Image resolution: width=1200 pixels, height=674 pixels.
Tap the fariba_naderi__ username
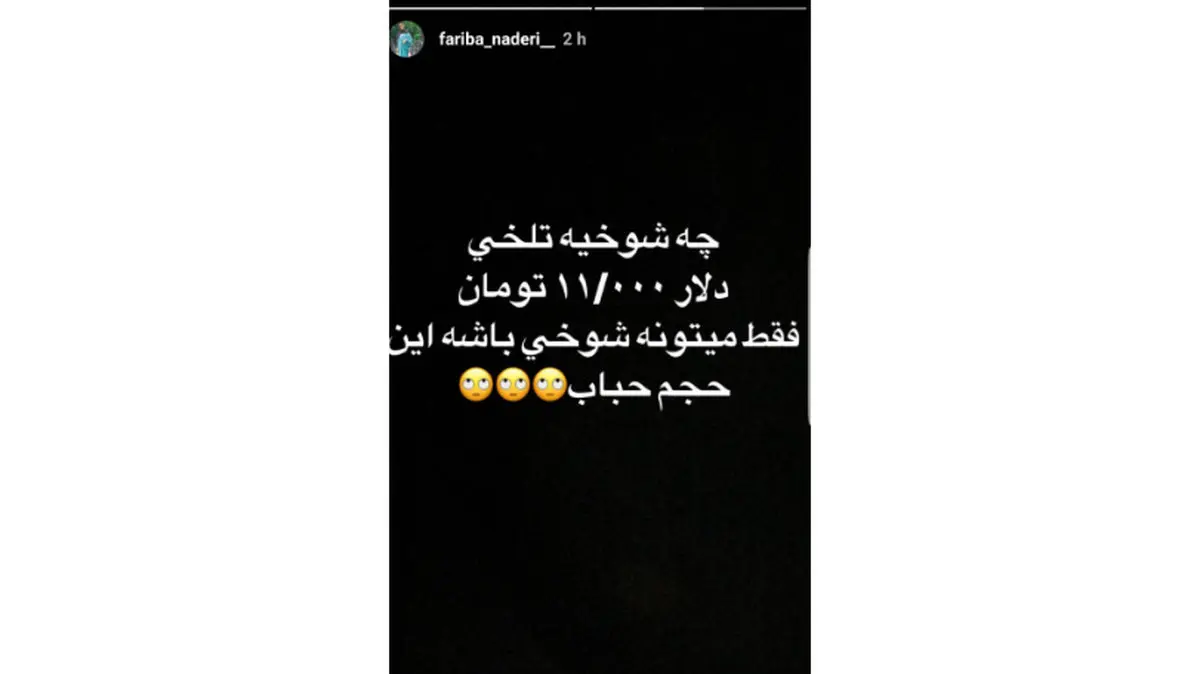[494, 40]
